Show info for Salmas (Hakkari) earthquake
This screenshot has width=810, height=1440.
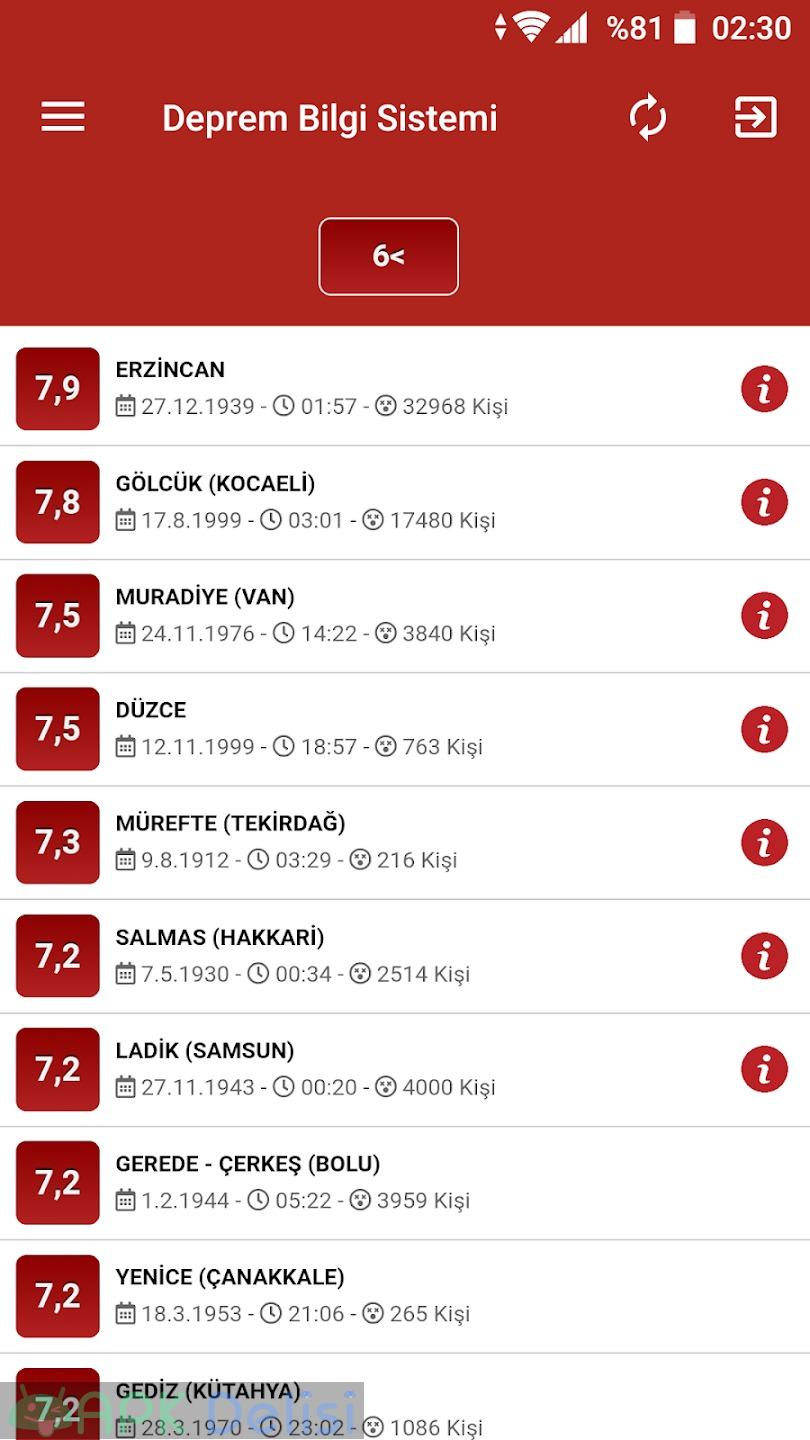click(764, 956)
